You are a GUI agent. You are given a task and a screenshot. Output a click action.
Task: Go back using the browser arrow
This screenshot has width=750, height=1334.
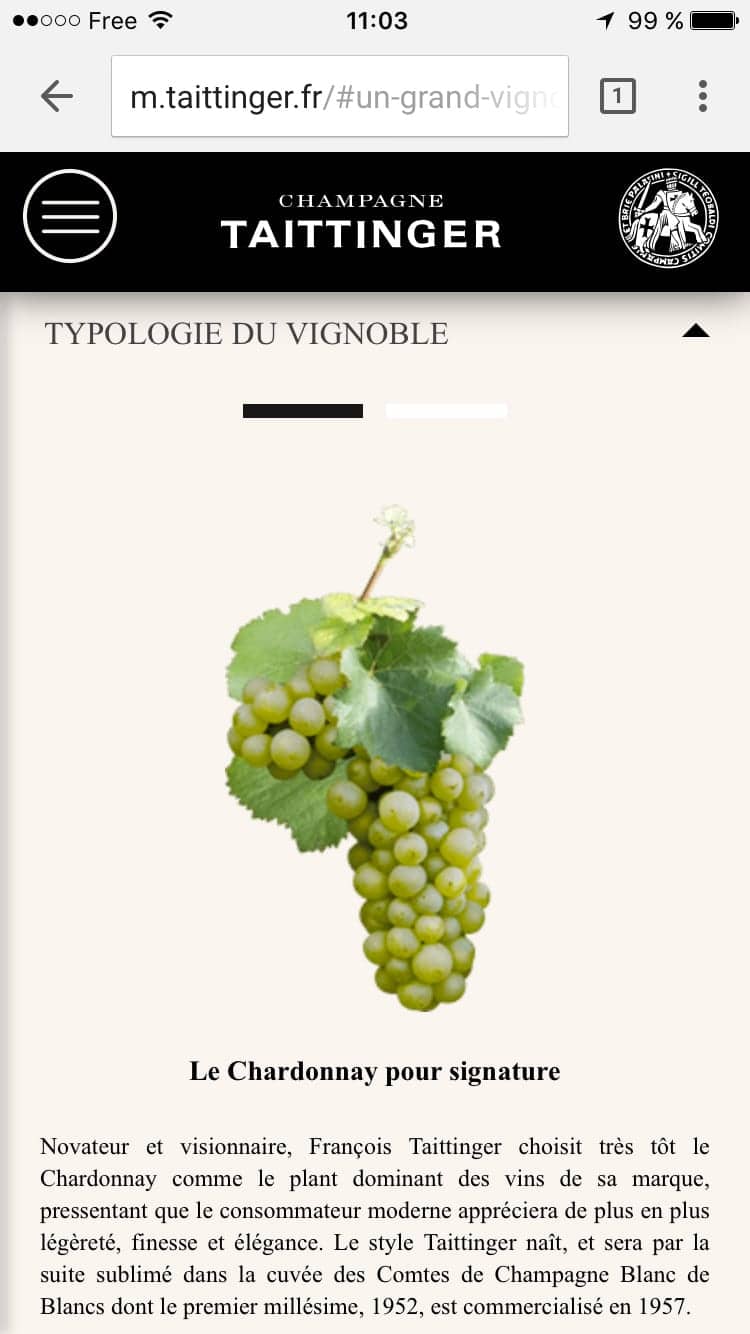pyautogui.click(x=57, y=96)
